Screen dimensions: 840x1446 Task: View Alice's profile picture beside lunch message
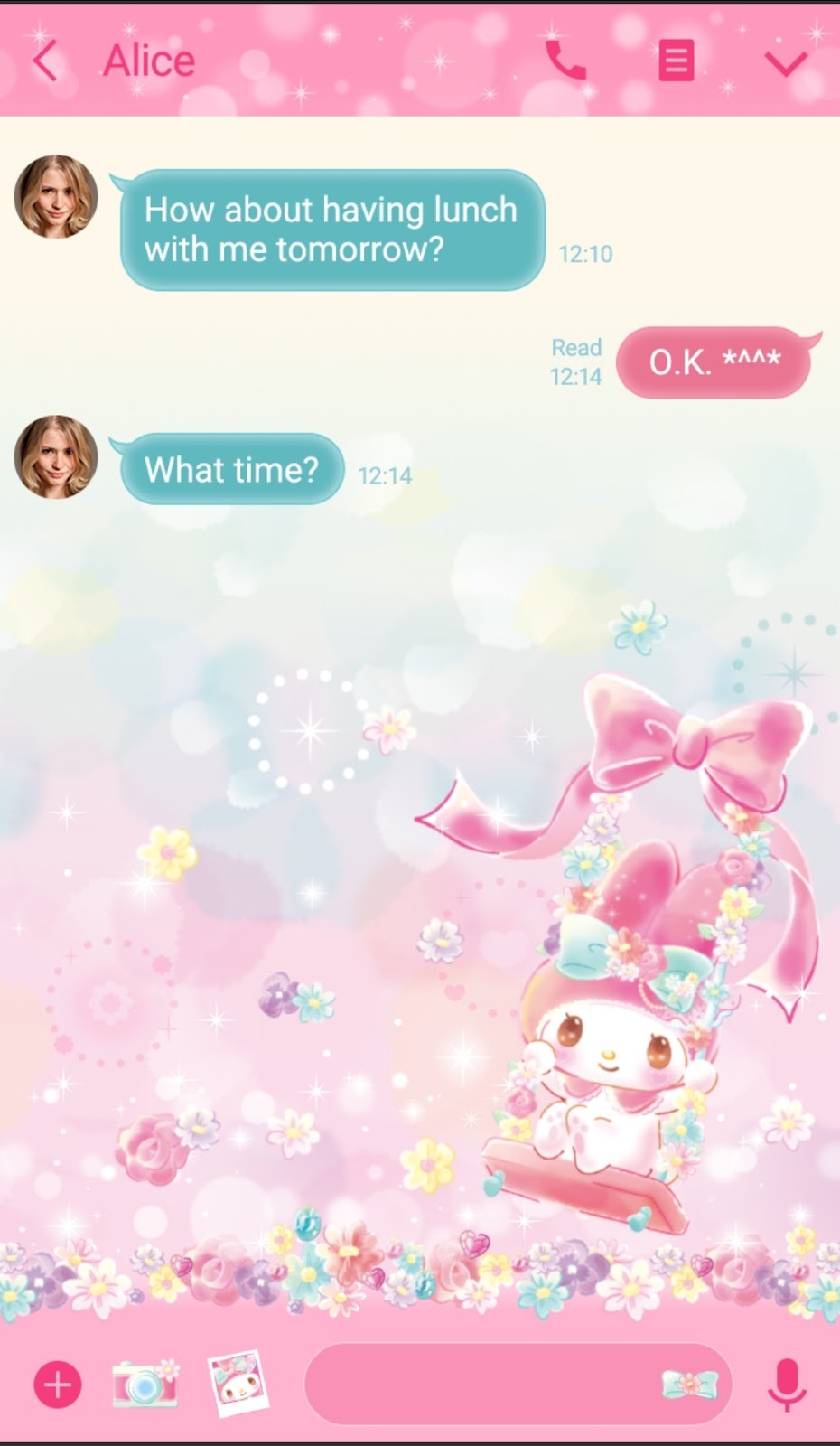[x=56, y=197]
